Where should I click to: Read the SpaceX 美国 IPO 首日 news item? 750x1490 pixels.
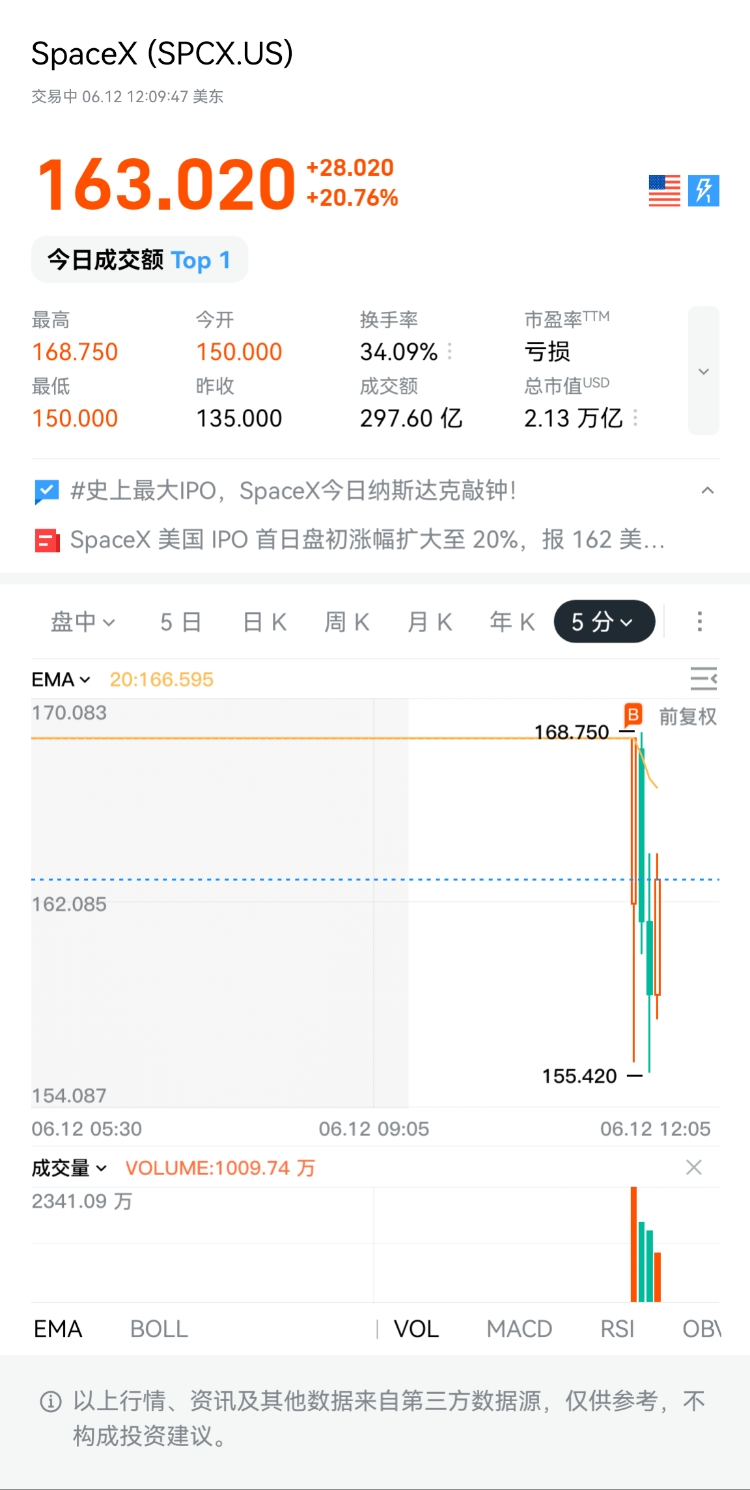point(367,540)
